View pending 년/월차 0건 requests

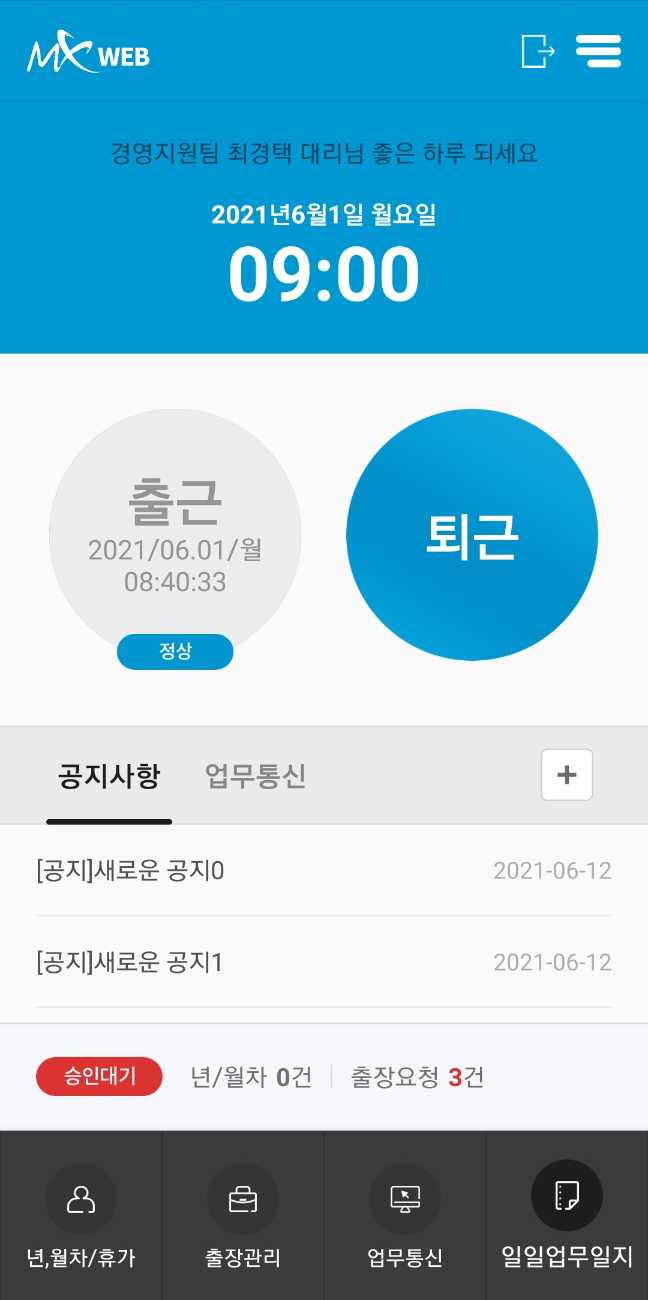coord(251,1077)
